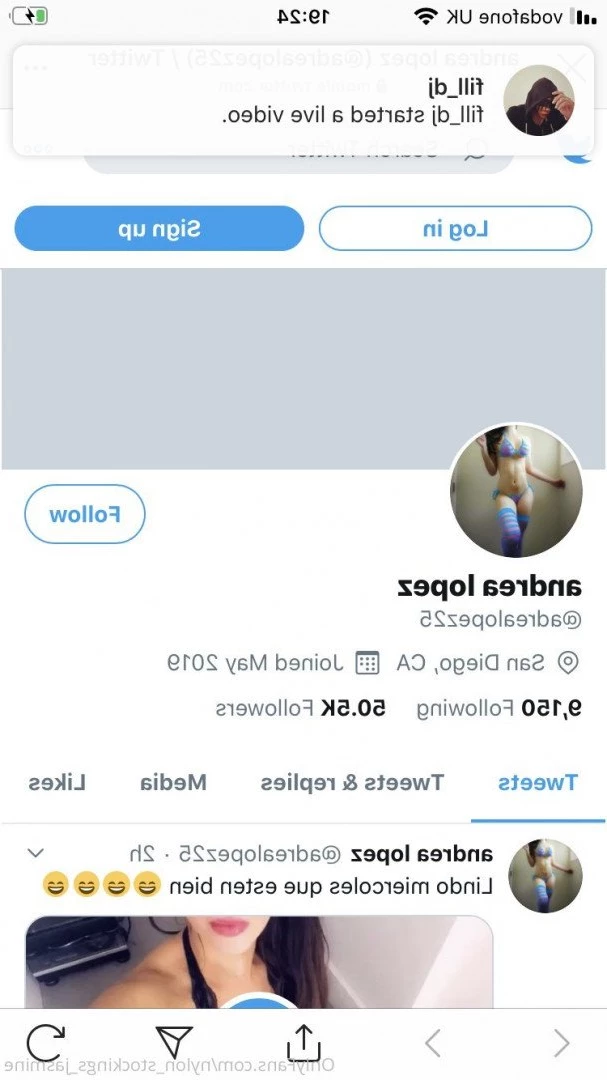
Task: Tap the Sign up button
Action: point(159,228)
